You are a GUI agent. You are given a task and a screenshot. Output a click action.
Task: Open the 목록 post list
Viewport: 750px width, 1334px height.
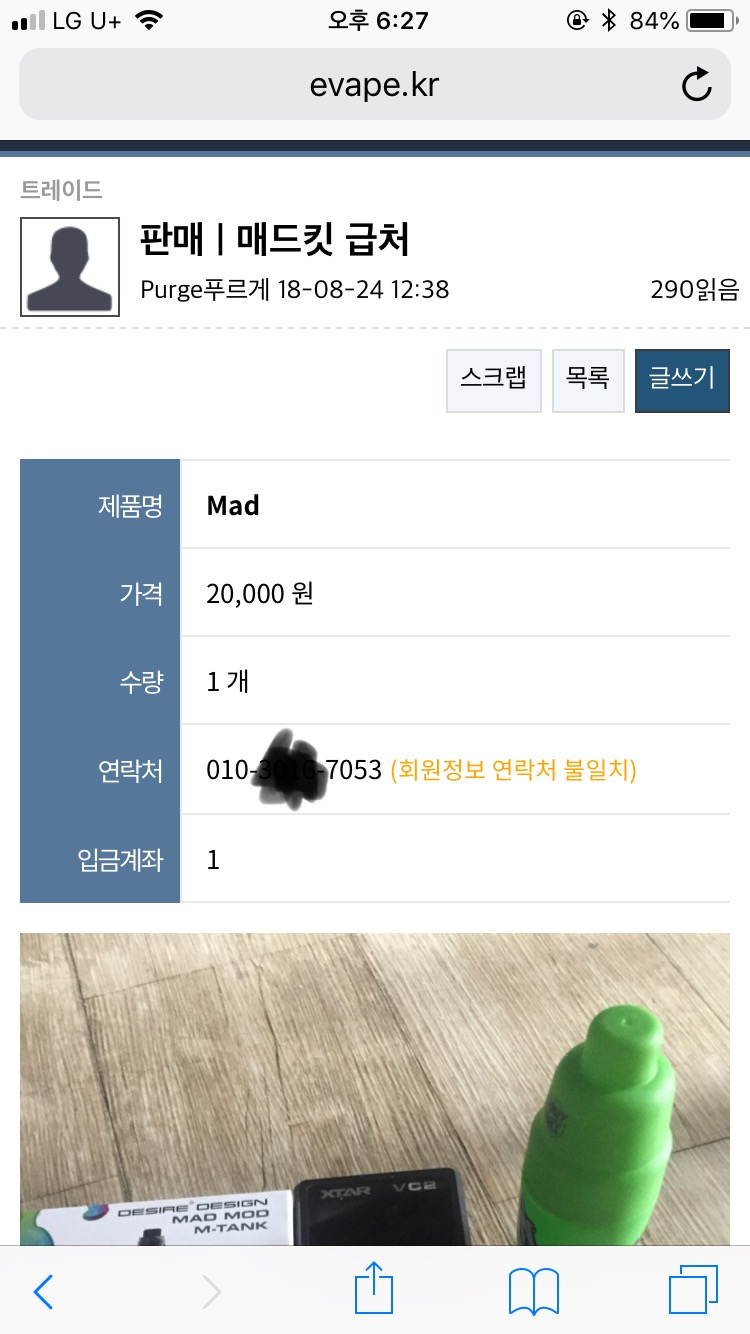click(x=588, y=380)
